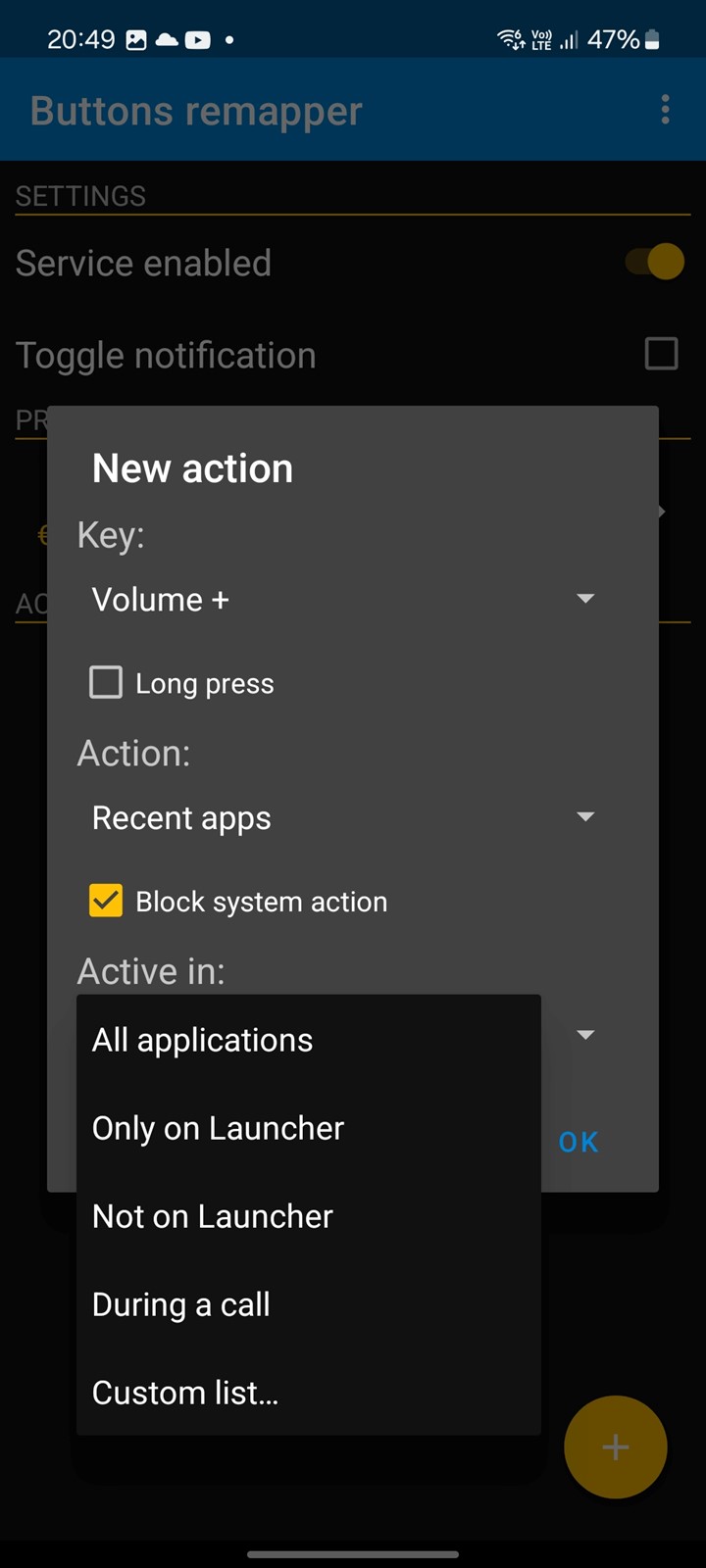Select During a call
Viewport: 706px width, 1568px height.
pos(309,1304)
